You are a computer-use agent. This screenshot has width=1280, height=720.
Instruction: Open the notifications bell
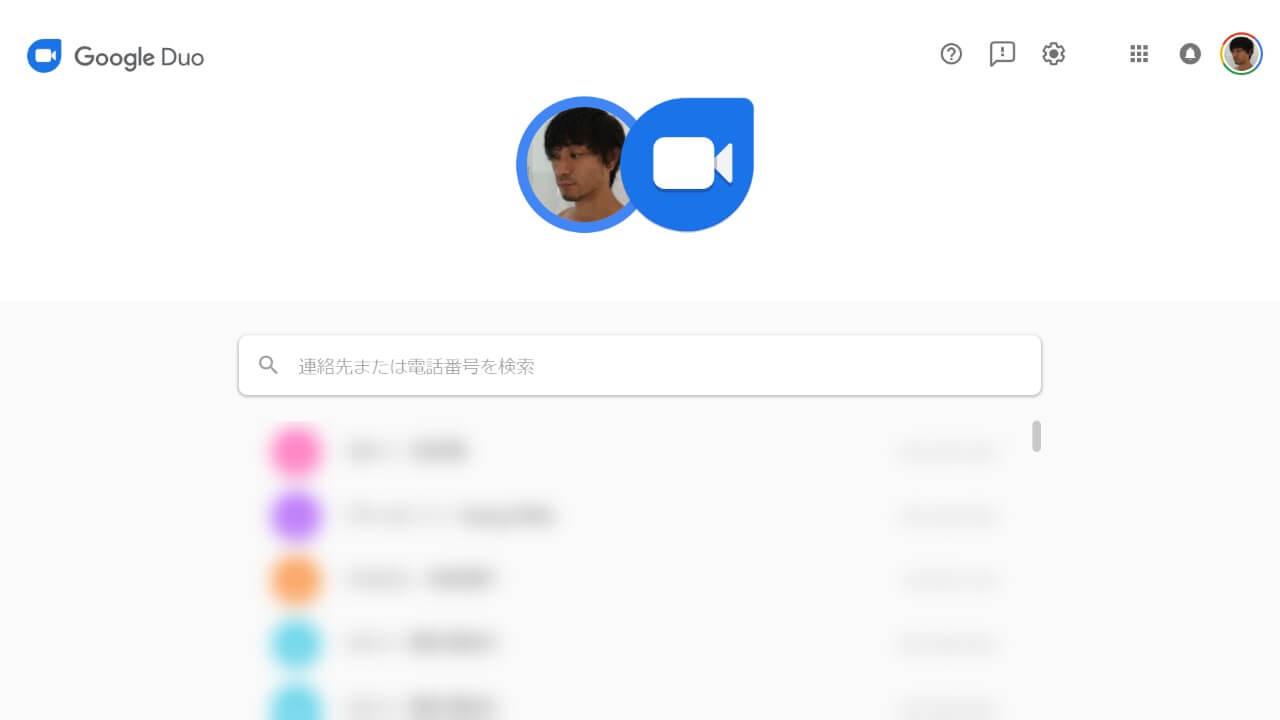pyautogui.click(x=1189, y=54)
